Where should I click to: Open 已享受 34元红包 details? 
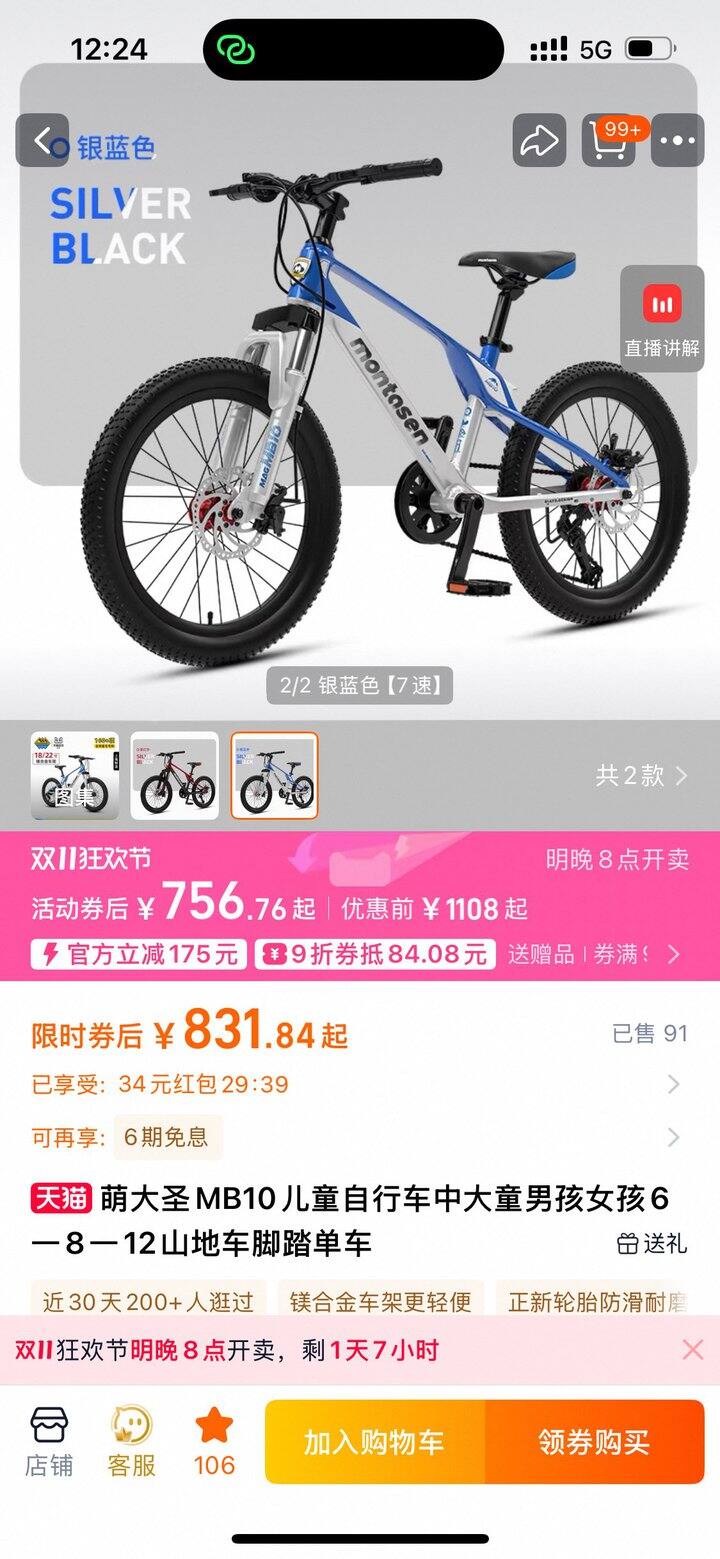pos(673,1084)
